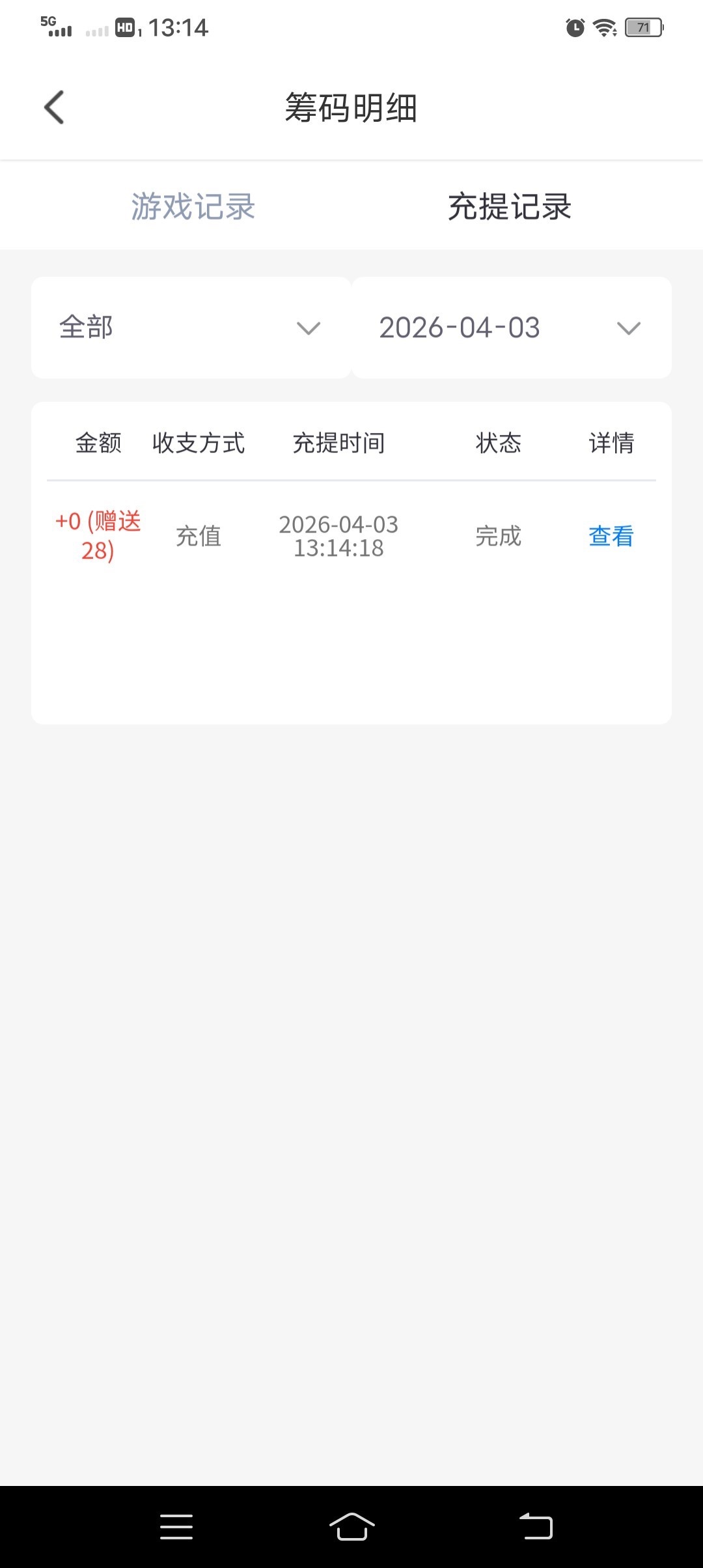Switch to the 游戏记录 tab
The image size is (703, 1568).
193,206
